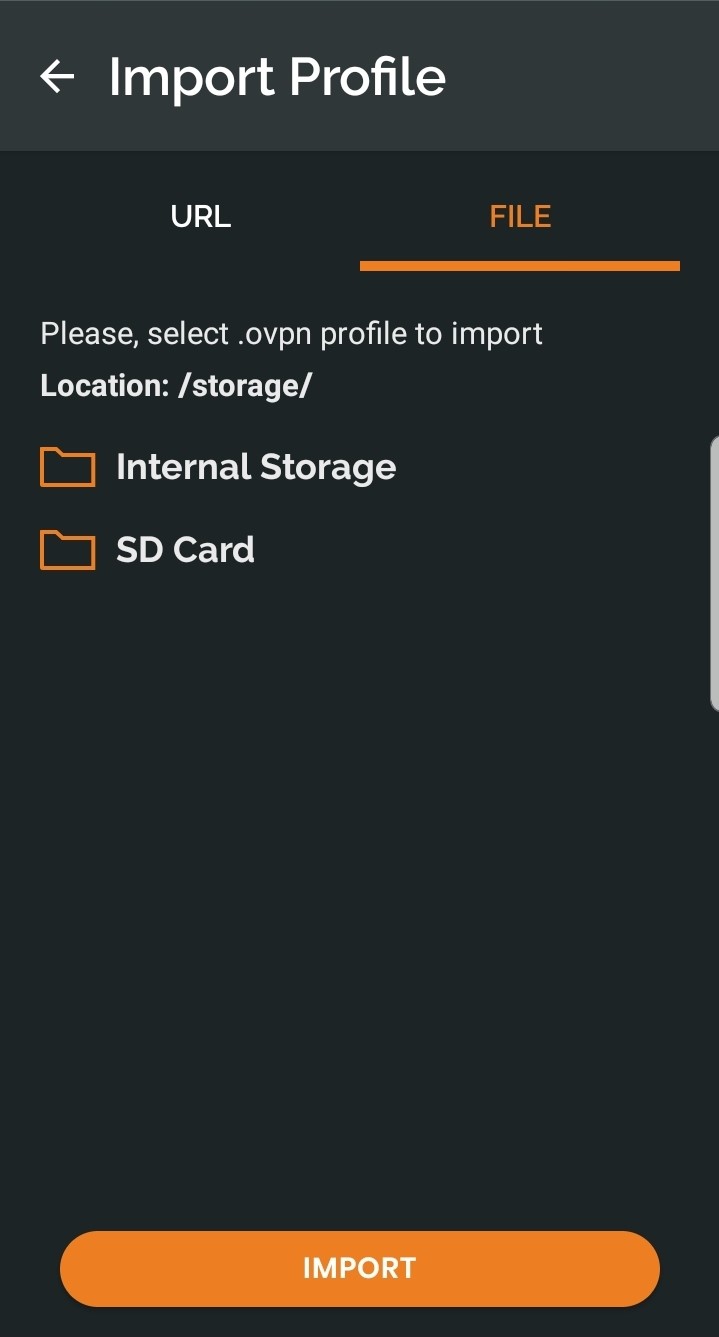Switch to the URL tab
Screen dimensions: 719x1337
[200, 217]
